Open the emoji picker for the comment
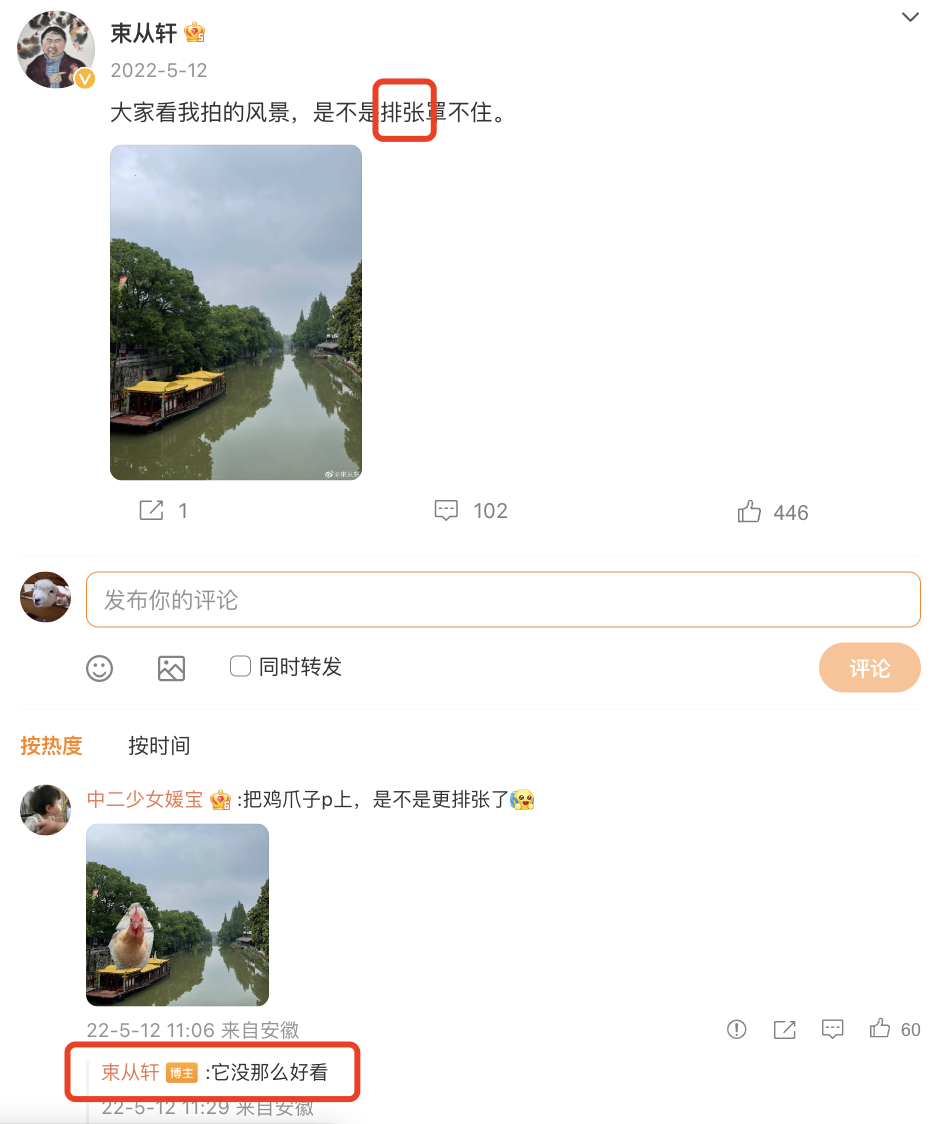 tap(100, 668)
